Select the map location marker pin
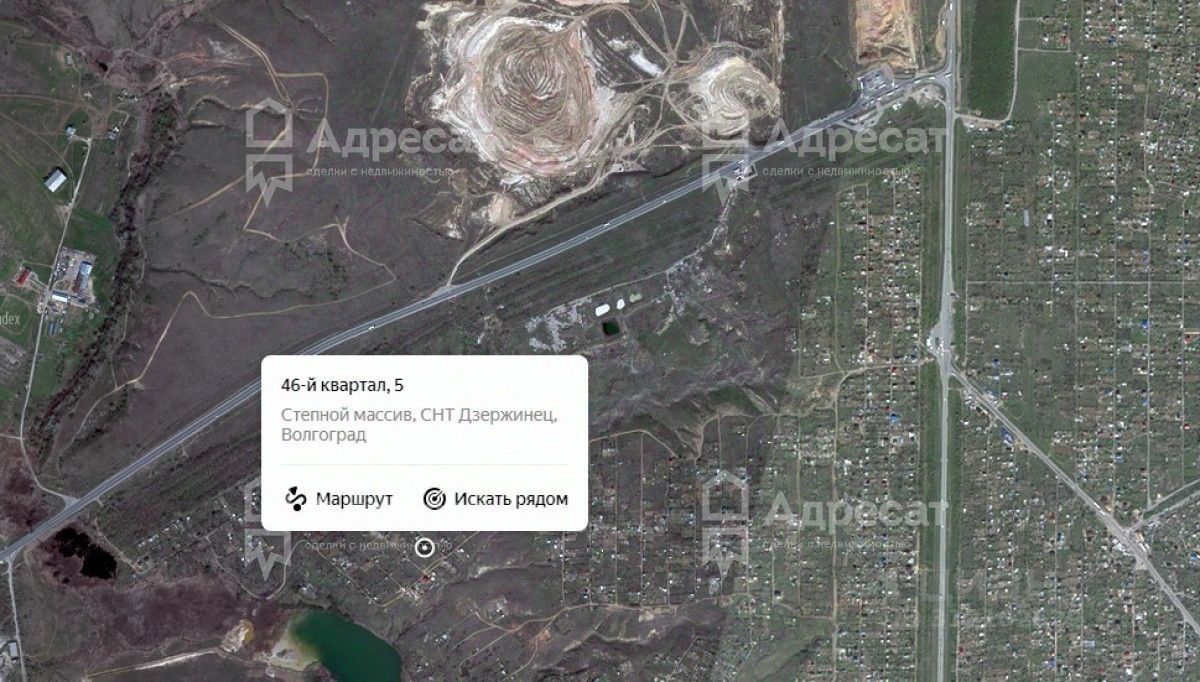Screen dimensions: 1200x682 pos(424,547)
